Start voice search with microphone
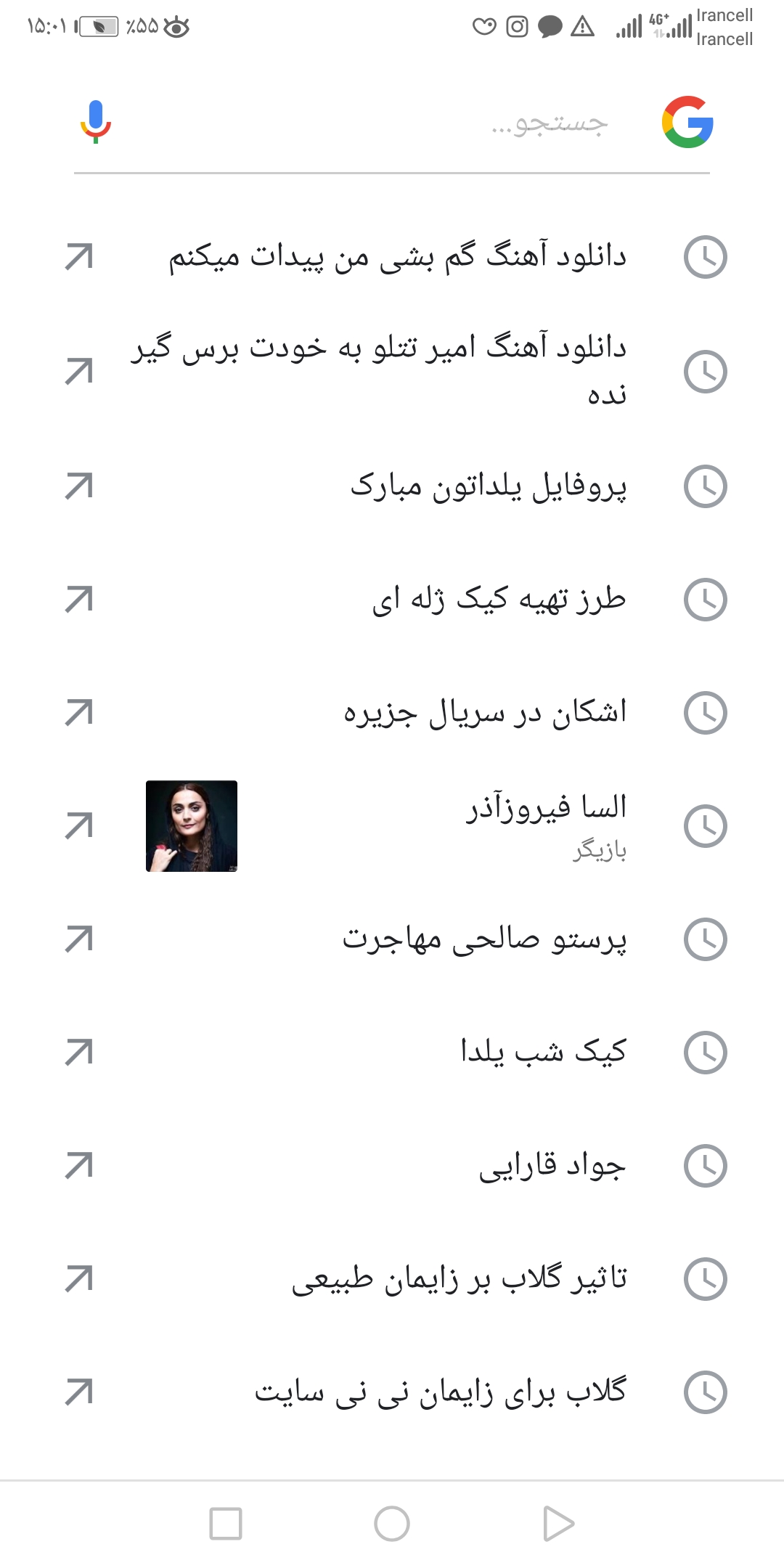 tap(95, 122)
